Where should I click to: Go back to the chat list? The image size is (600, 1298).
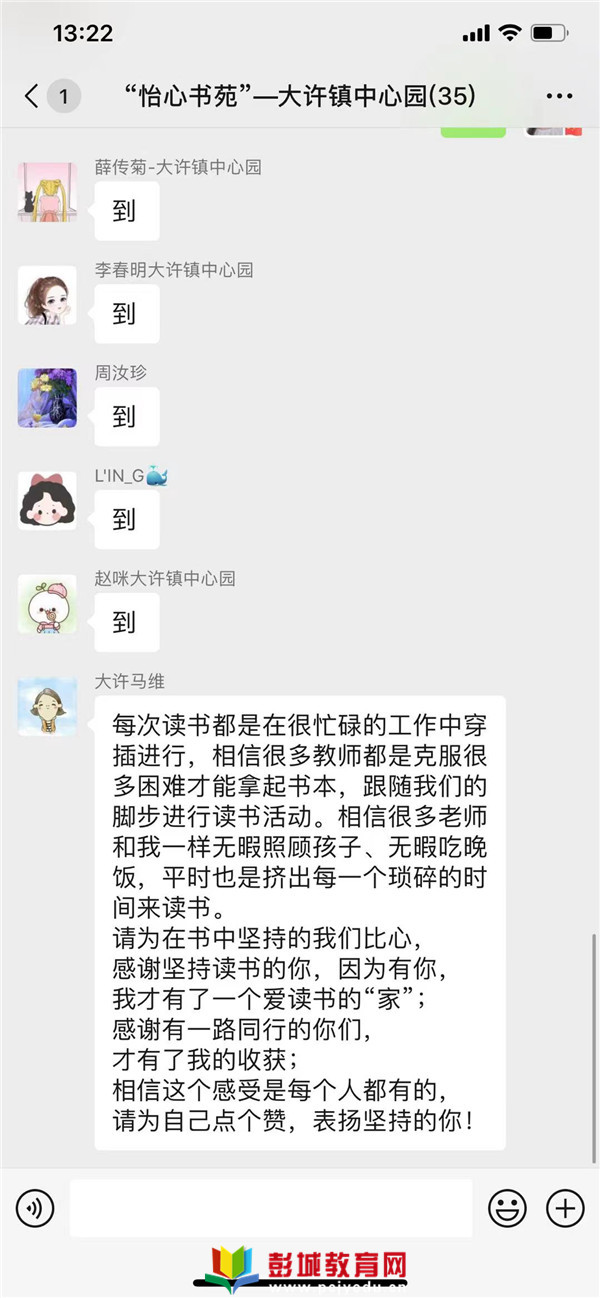[x=33, y=96]
